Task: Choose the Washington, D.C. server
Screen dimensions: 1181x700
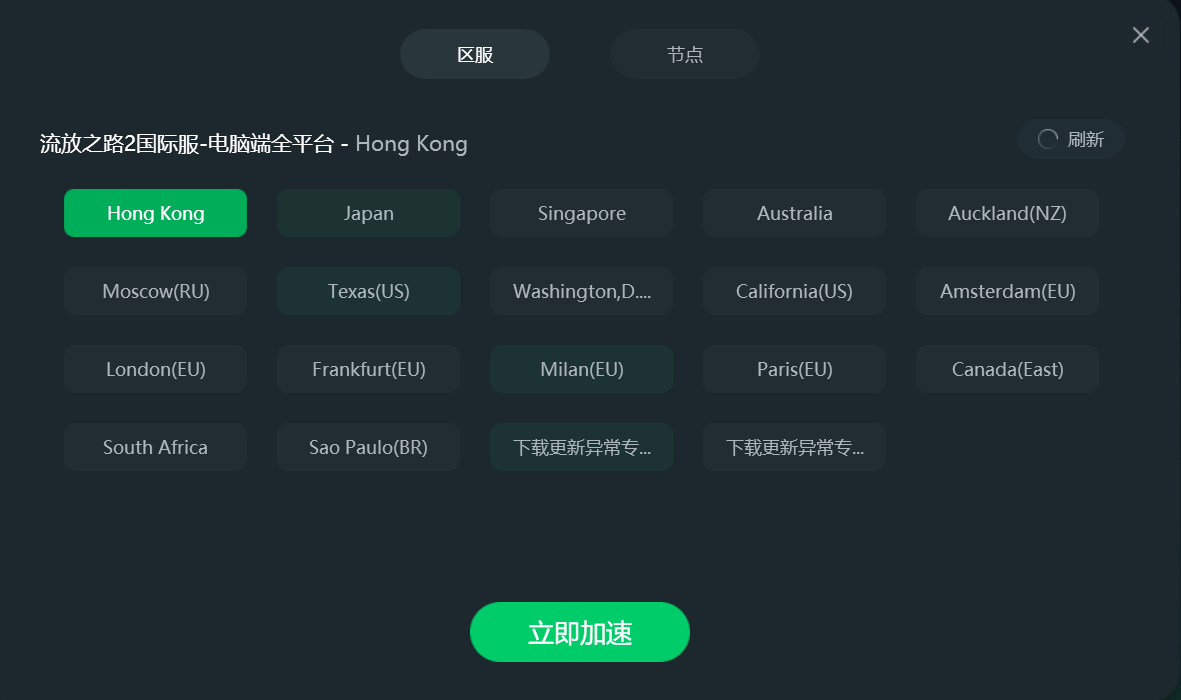Action: (x=581, y=291)
